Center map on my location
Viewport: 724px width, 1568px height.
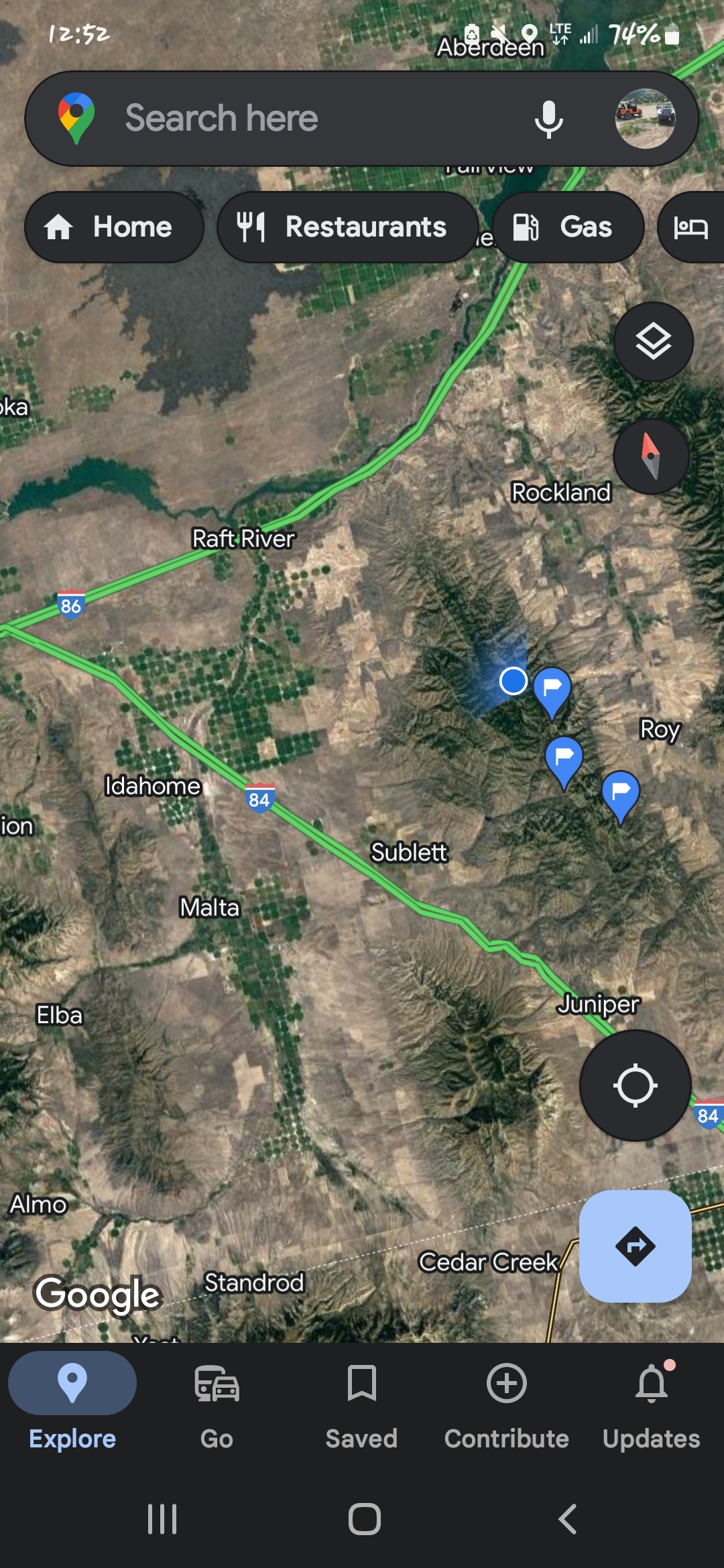click(635, 1086)
